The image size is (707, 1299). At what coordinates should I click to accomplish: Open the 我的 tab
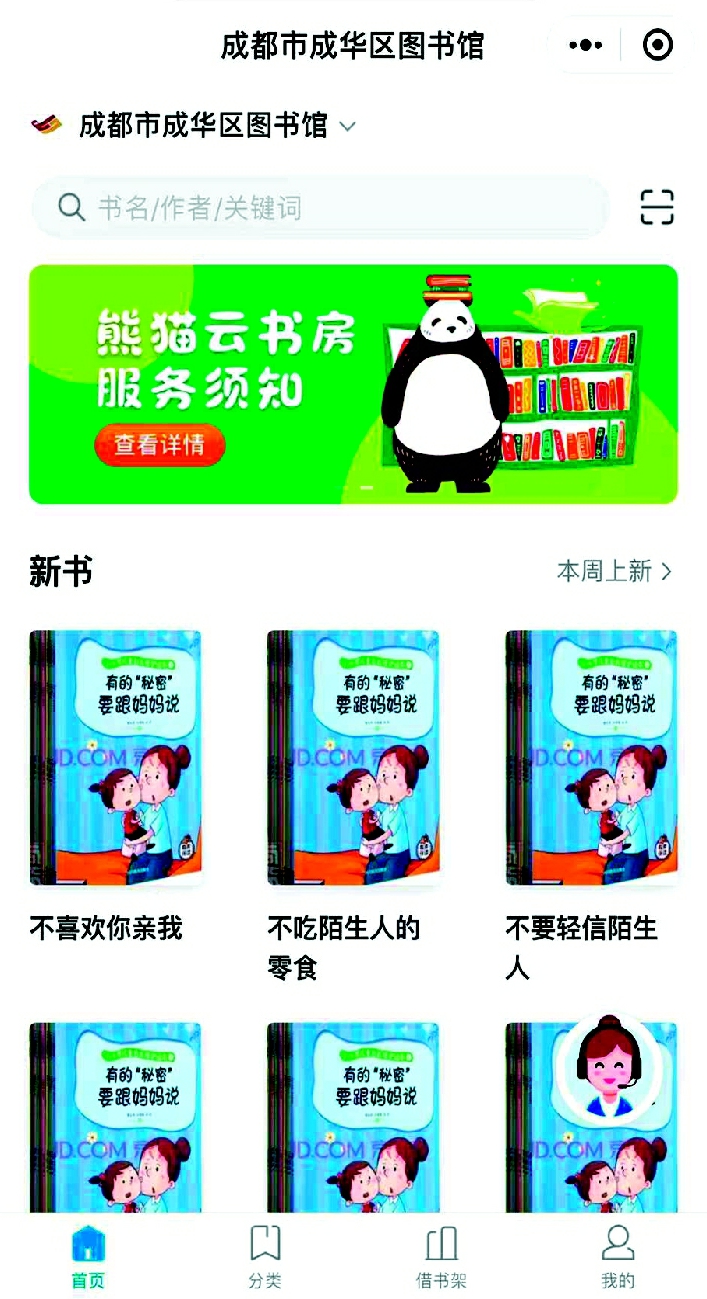[x=618, y=1256]
